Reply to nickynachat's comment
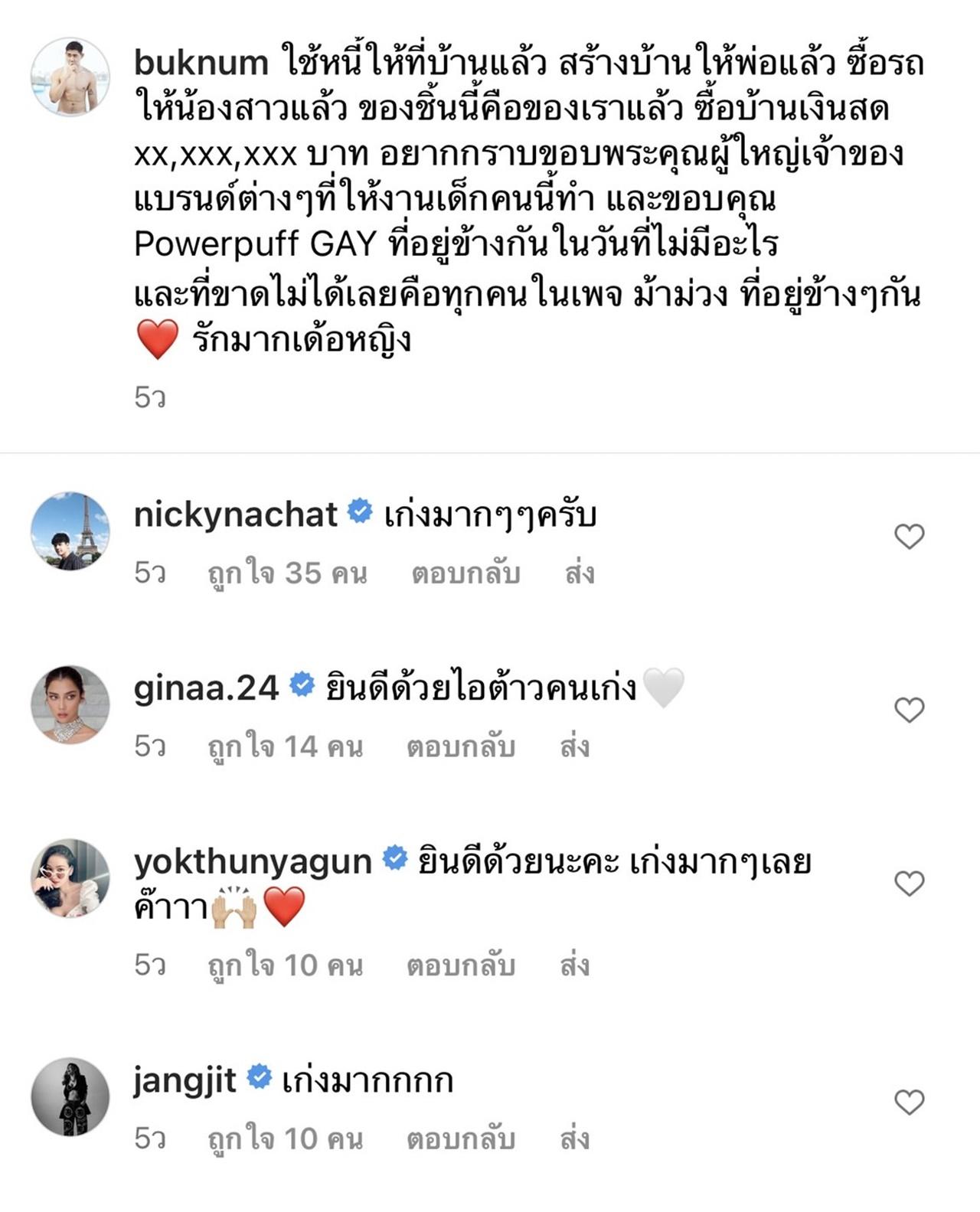 [x=465, y=573]
